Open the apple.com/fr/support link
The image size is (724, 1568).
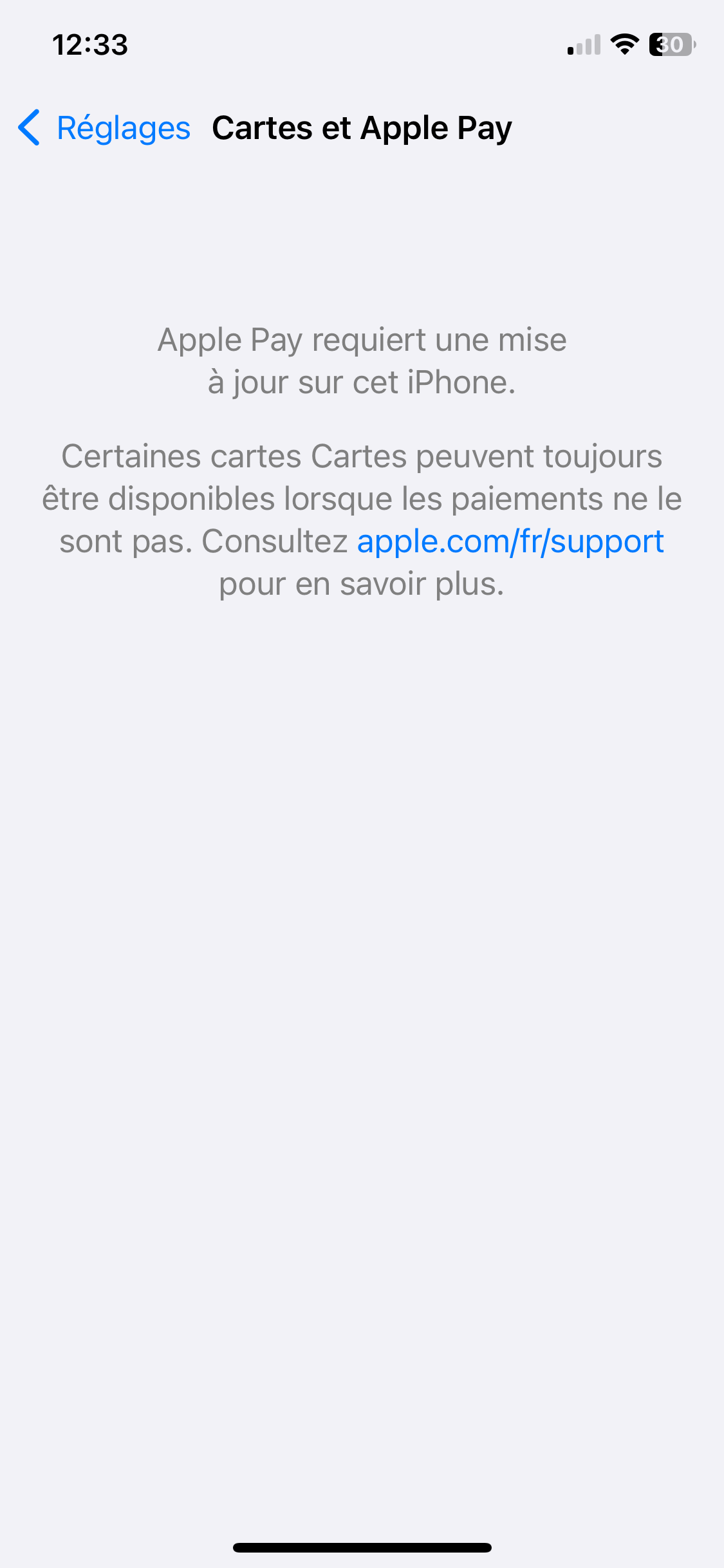(x=510, y=541)
